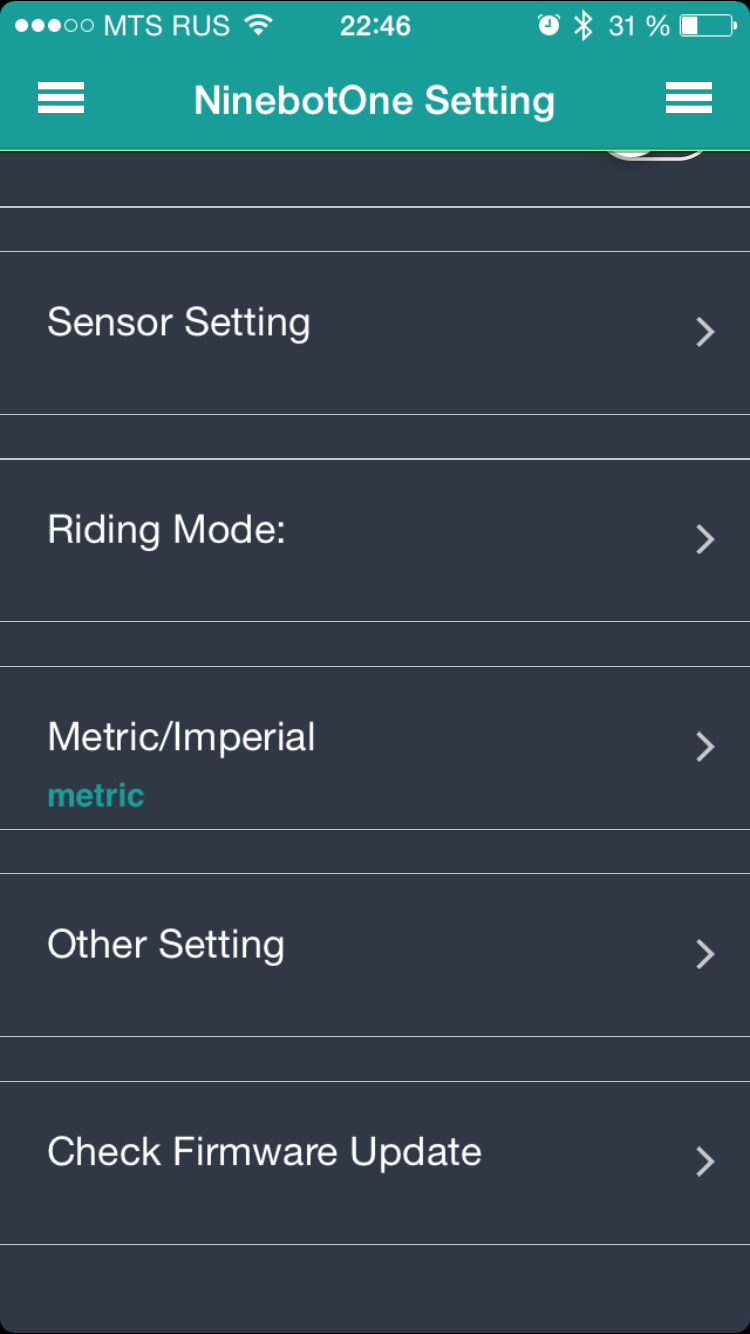
Task: Open Other Setting
Action: click(x=375, y=955)
